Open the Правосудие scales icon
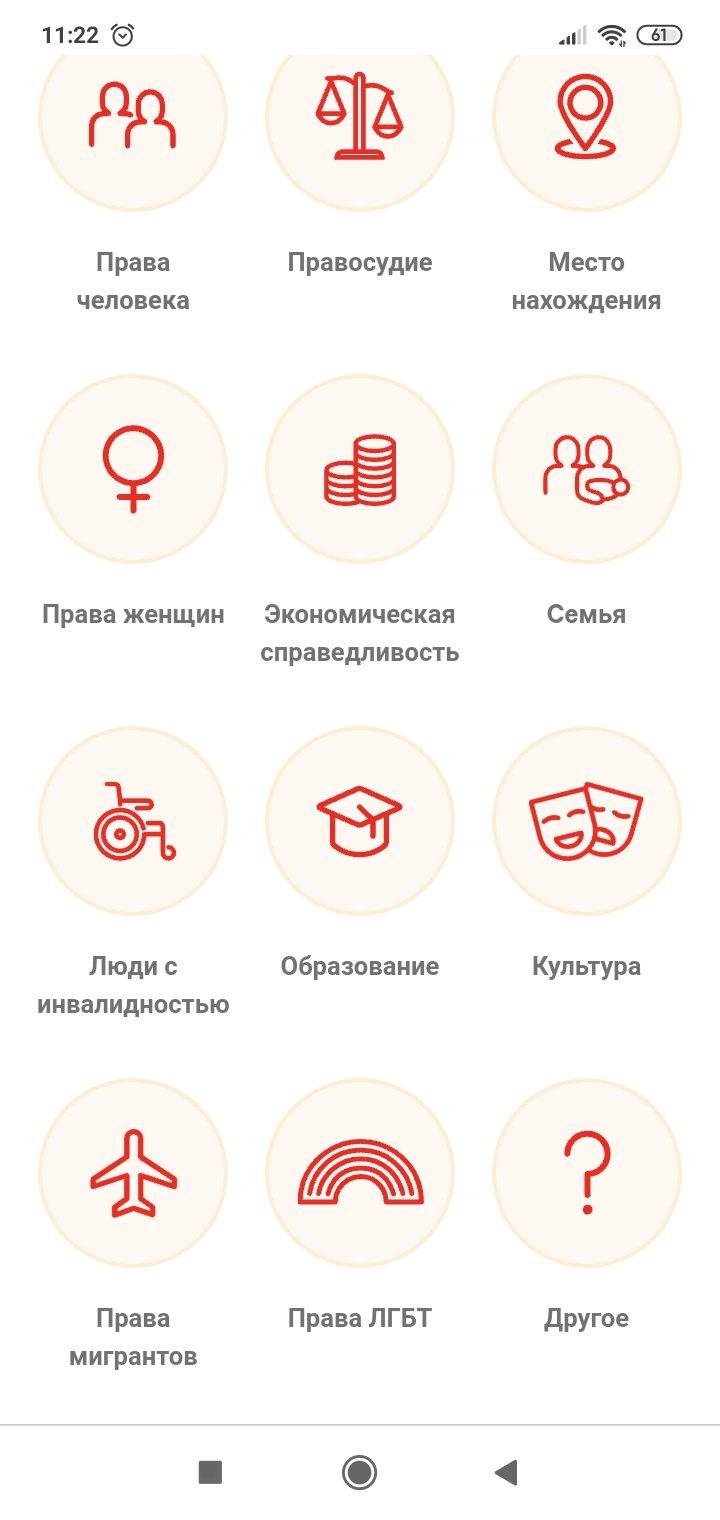This screenshot has height=1520, width=720. click(x=360, y=120)
